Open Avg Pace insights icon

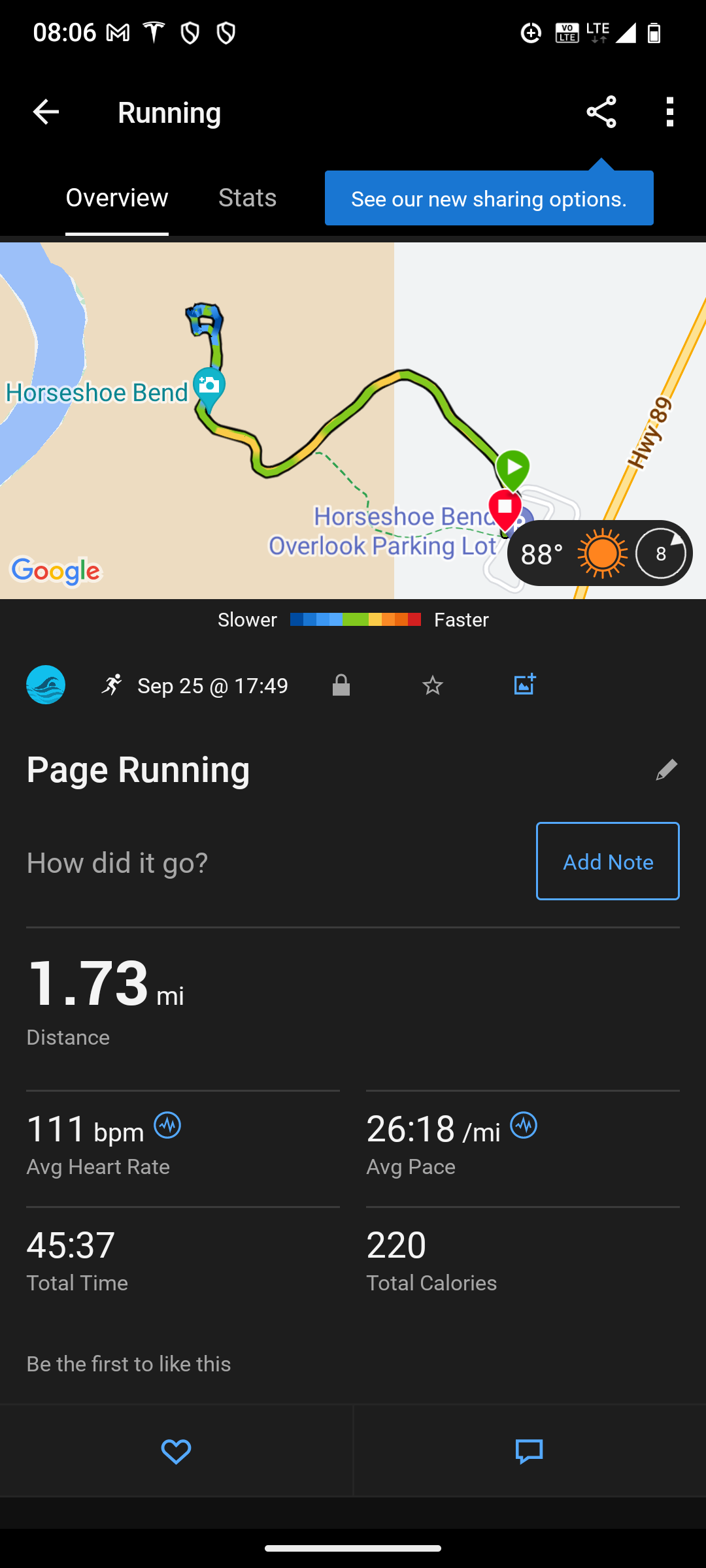click(x=524, y=1126)
